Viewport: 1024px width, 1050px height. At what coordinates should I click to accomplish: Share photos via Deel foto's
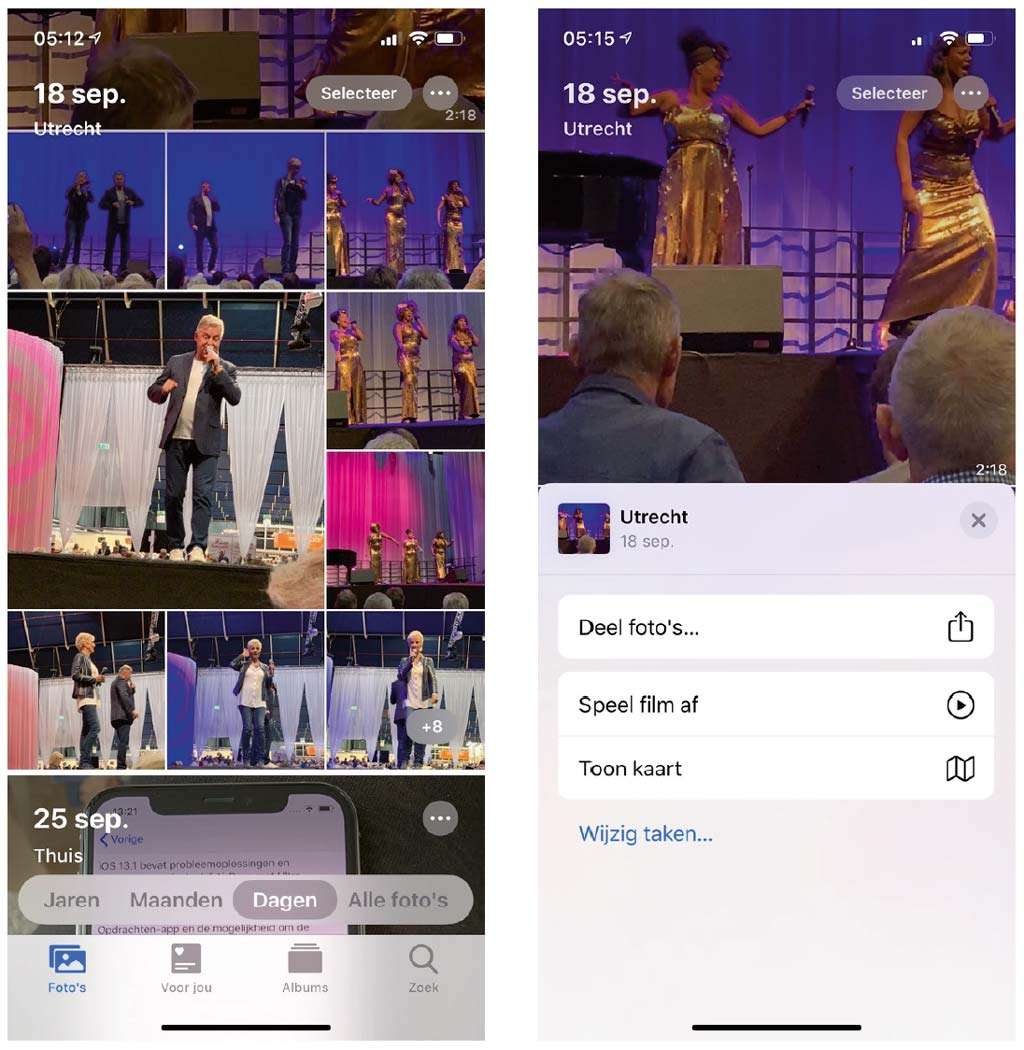pos(775,628)
